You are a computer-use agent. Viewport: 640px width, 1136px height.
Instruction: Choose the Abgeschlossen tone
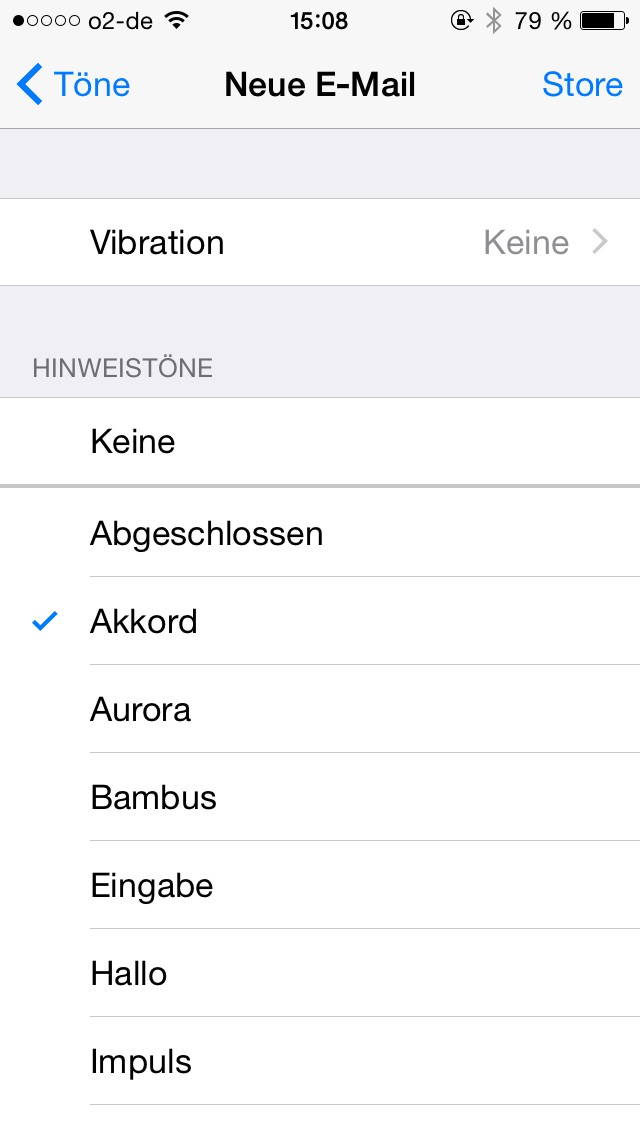click(x=320, y=533)
